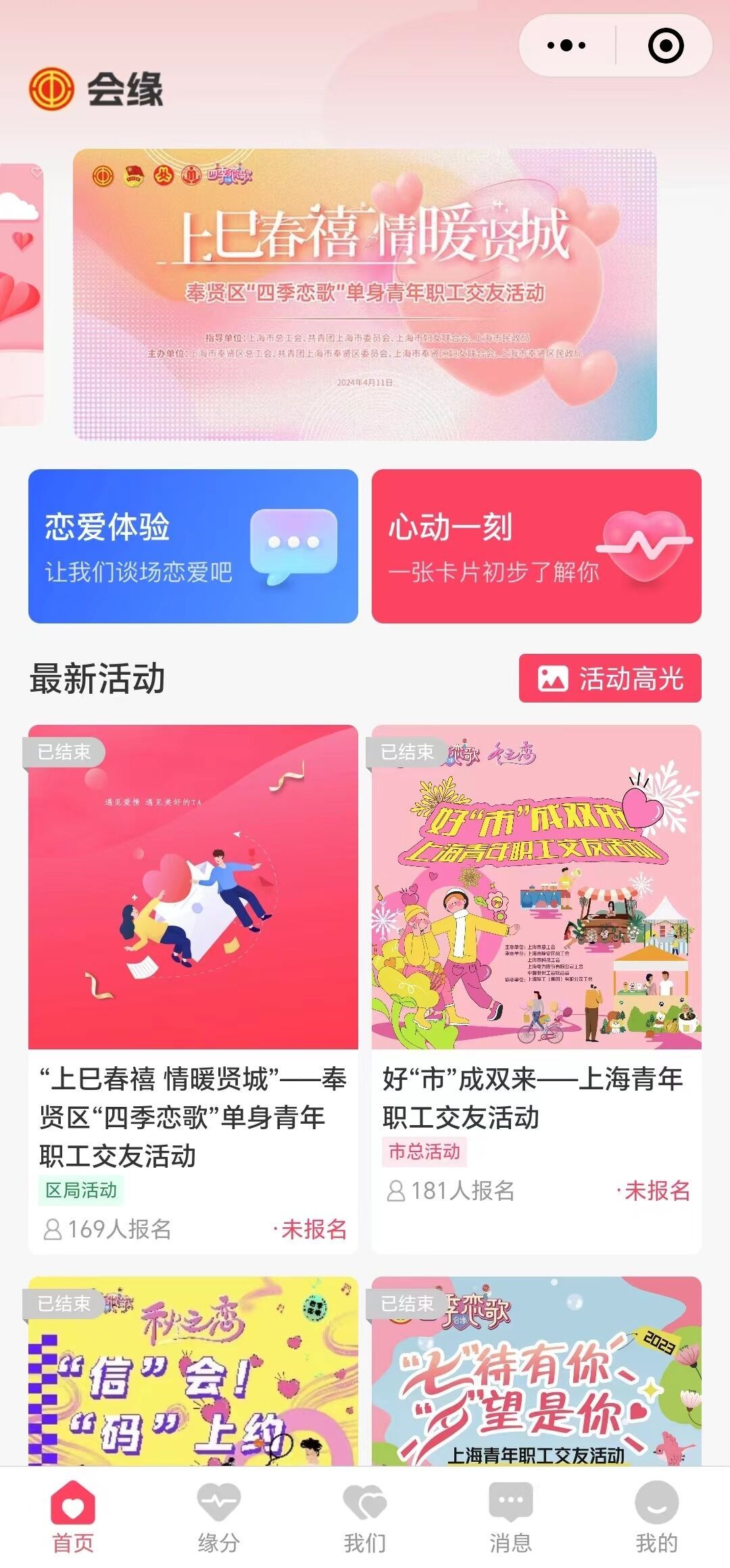Viewport: 730px width, 1568px height.
Task: Open the 奉贤区“四季恋歌” activity card
Action: click(193, 987)
